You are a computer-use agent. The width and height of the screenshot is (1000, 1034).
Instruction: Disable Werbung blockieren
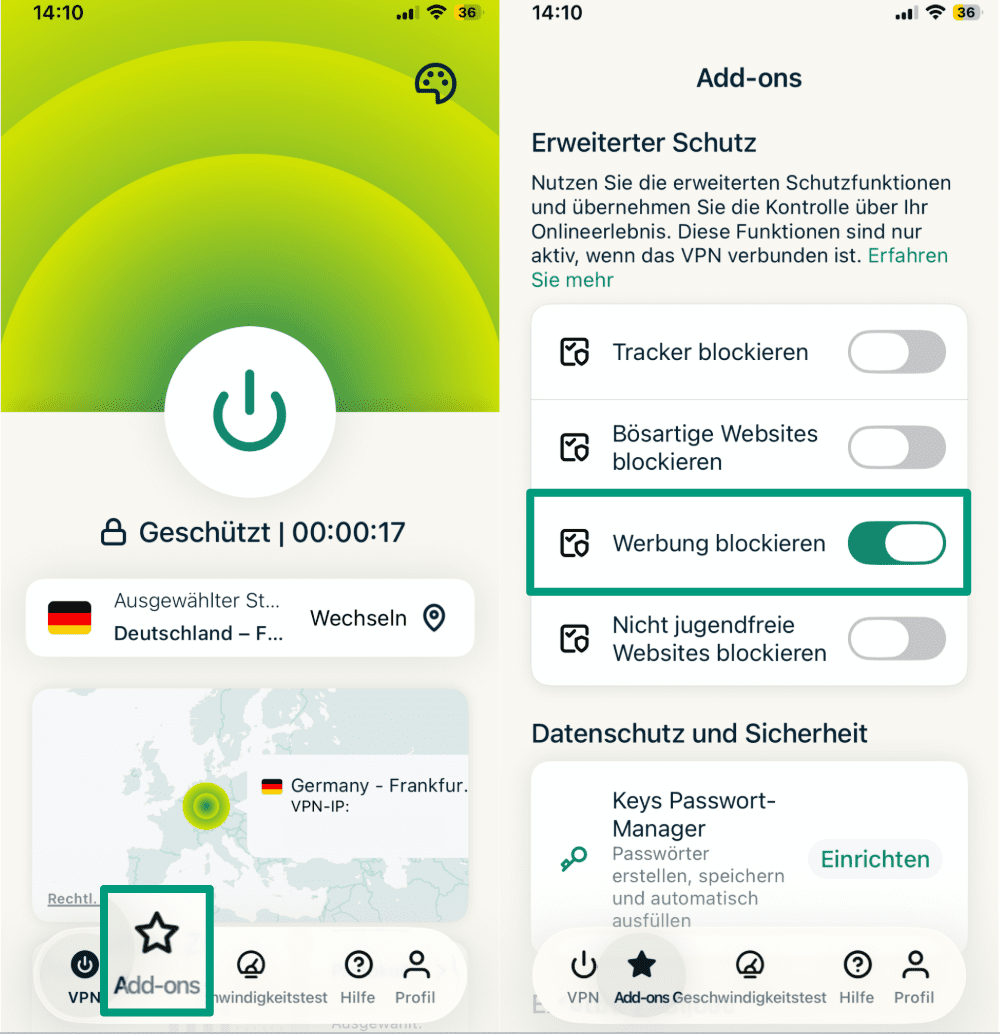point(896,543)
